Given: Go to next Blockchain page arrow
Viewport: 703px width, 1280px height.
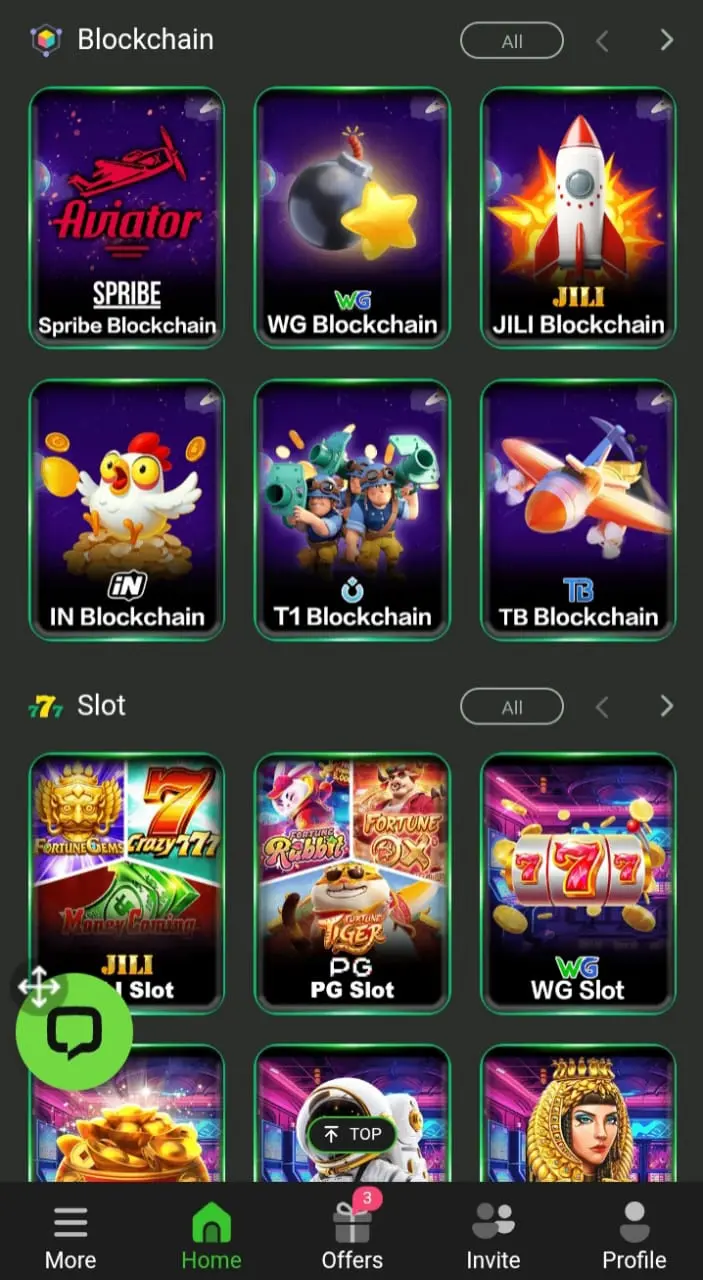Looking at the screenshot, I should tap(667, 40).
